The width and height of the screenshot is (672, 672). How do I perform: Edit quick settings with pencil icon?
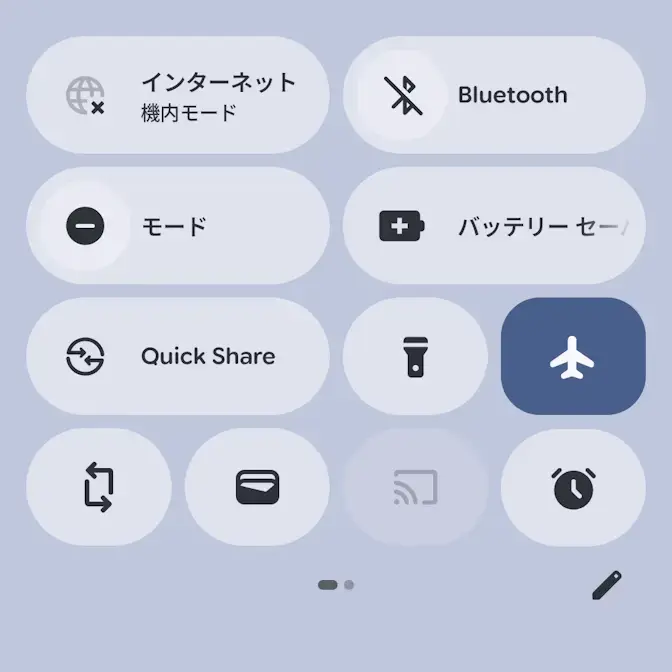pos(607,585)
